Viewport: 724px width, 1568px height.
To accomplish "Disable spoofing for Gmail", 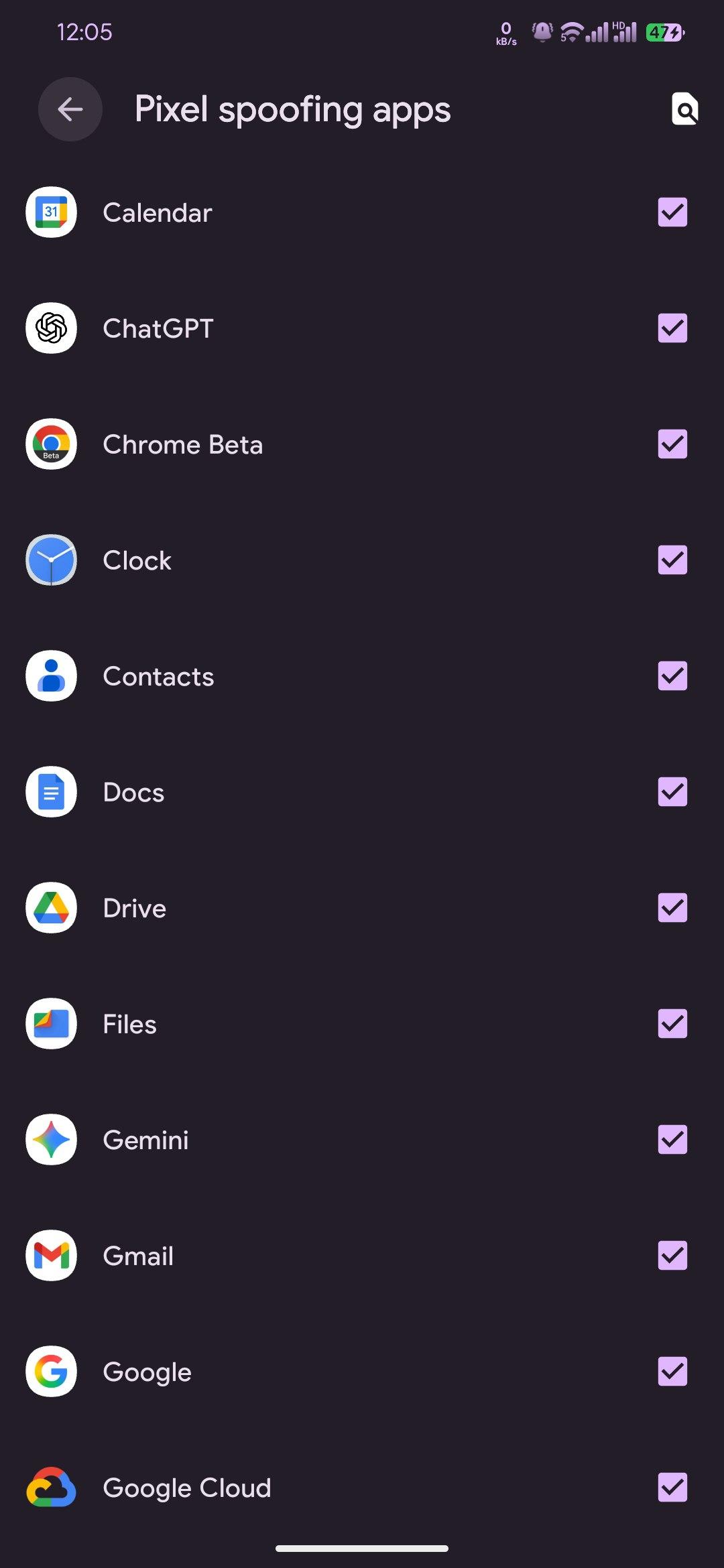I will (672, 1256).
